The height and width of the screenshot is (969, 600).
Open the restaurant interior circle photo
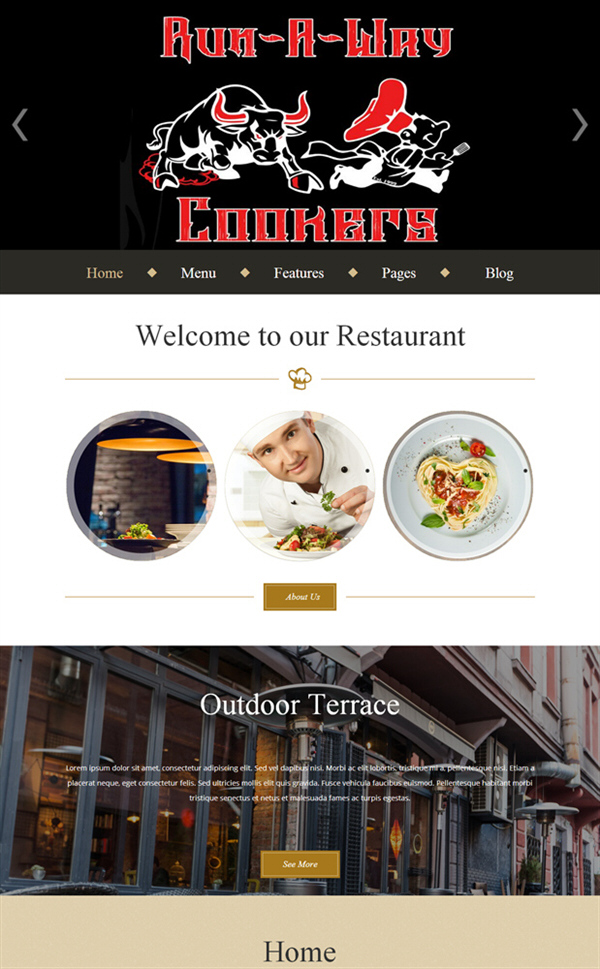coord(142,486)
